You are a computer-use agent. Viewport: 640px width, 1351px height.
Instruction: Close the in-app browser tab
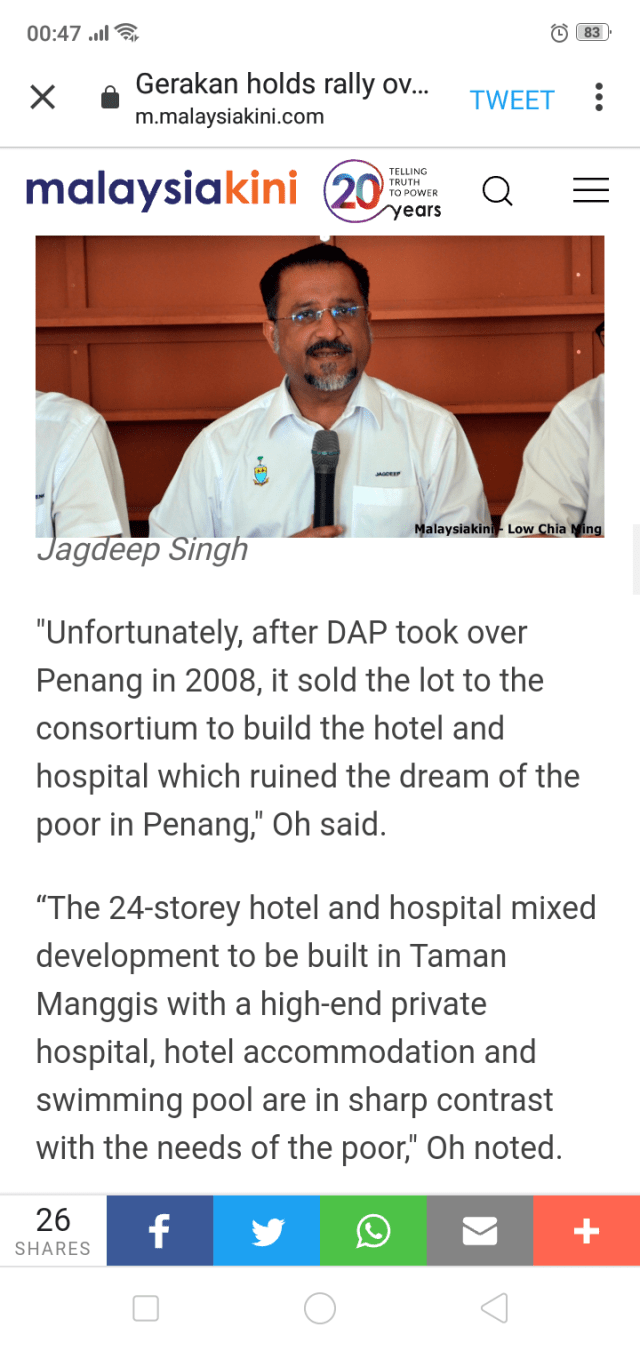coord(42,97)
